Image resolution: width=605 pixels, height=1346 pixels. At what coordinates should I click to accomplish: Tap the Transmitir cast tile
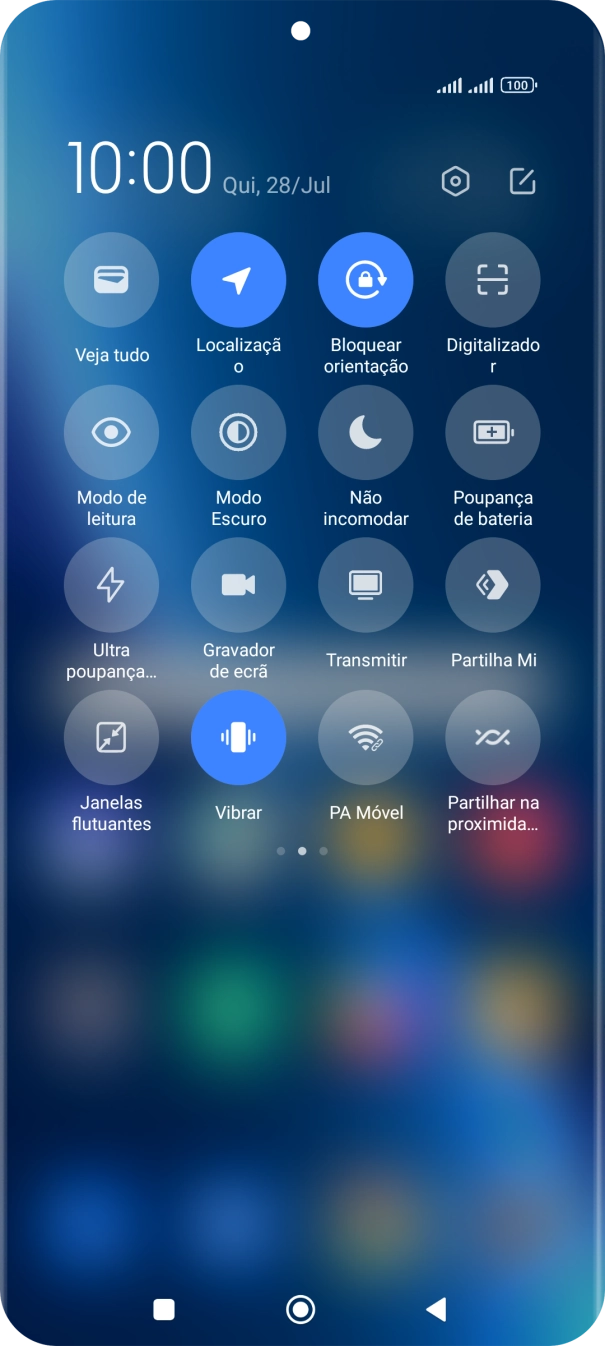(365, 585)
